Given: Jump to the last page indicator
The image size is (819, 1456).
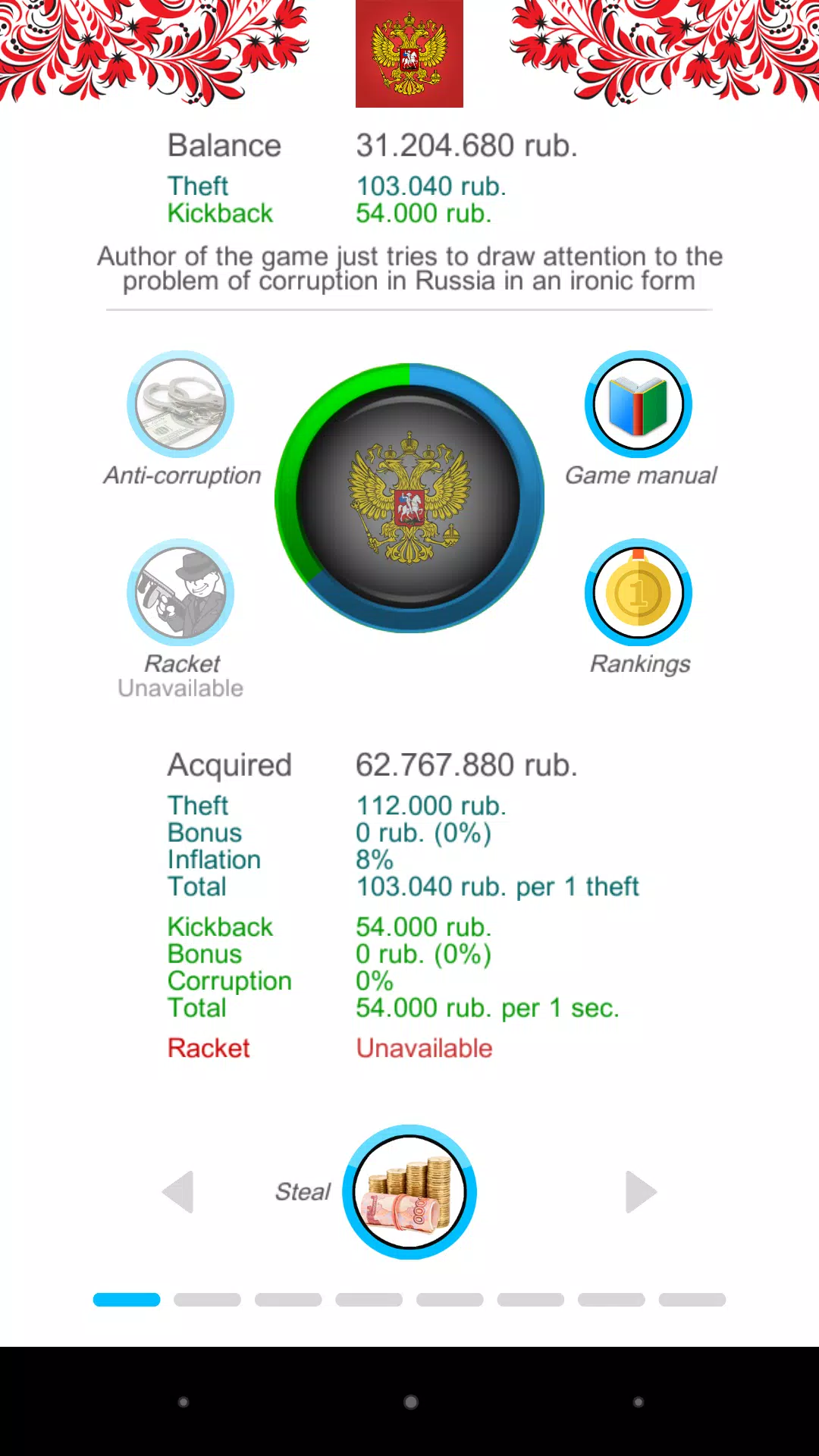Looking at the screenshot, I should 692,1300.
